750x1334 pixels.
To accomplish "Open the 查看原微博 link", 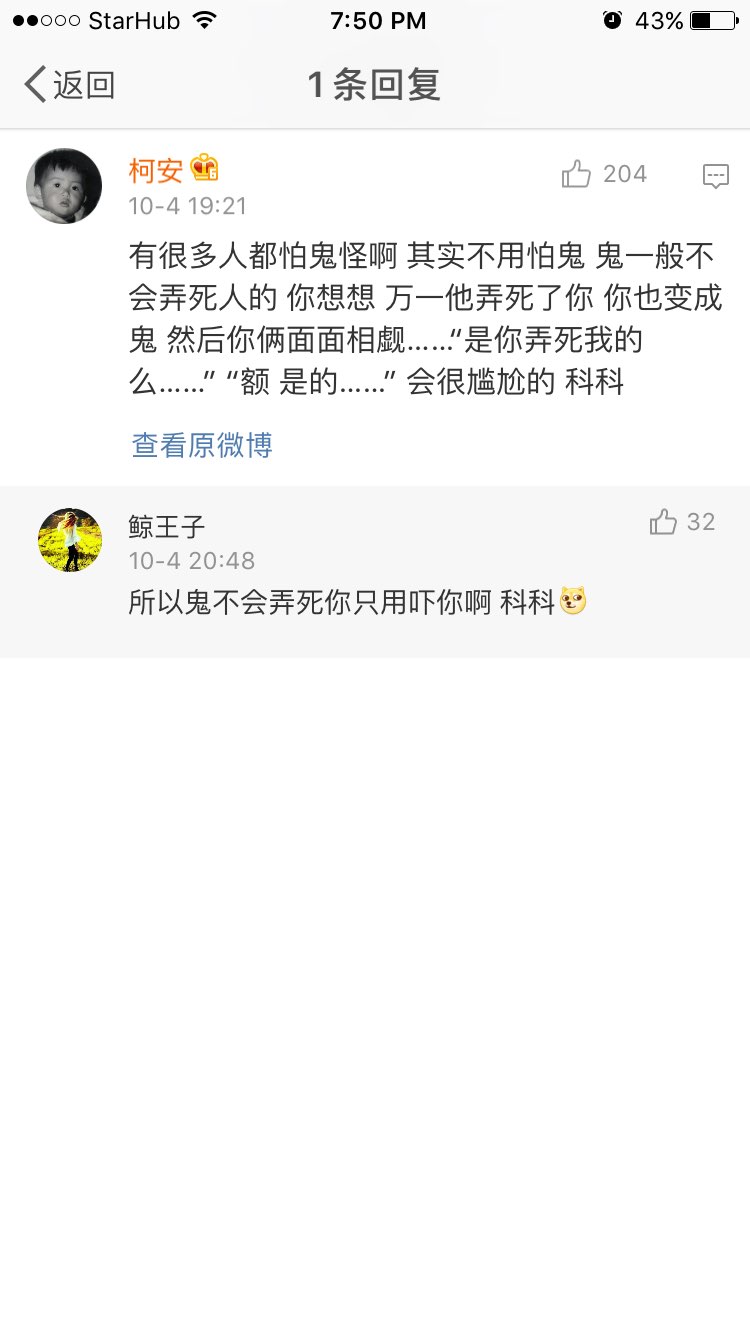I will coord(202,445).
